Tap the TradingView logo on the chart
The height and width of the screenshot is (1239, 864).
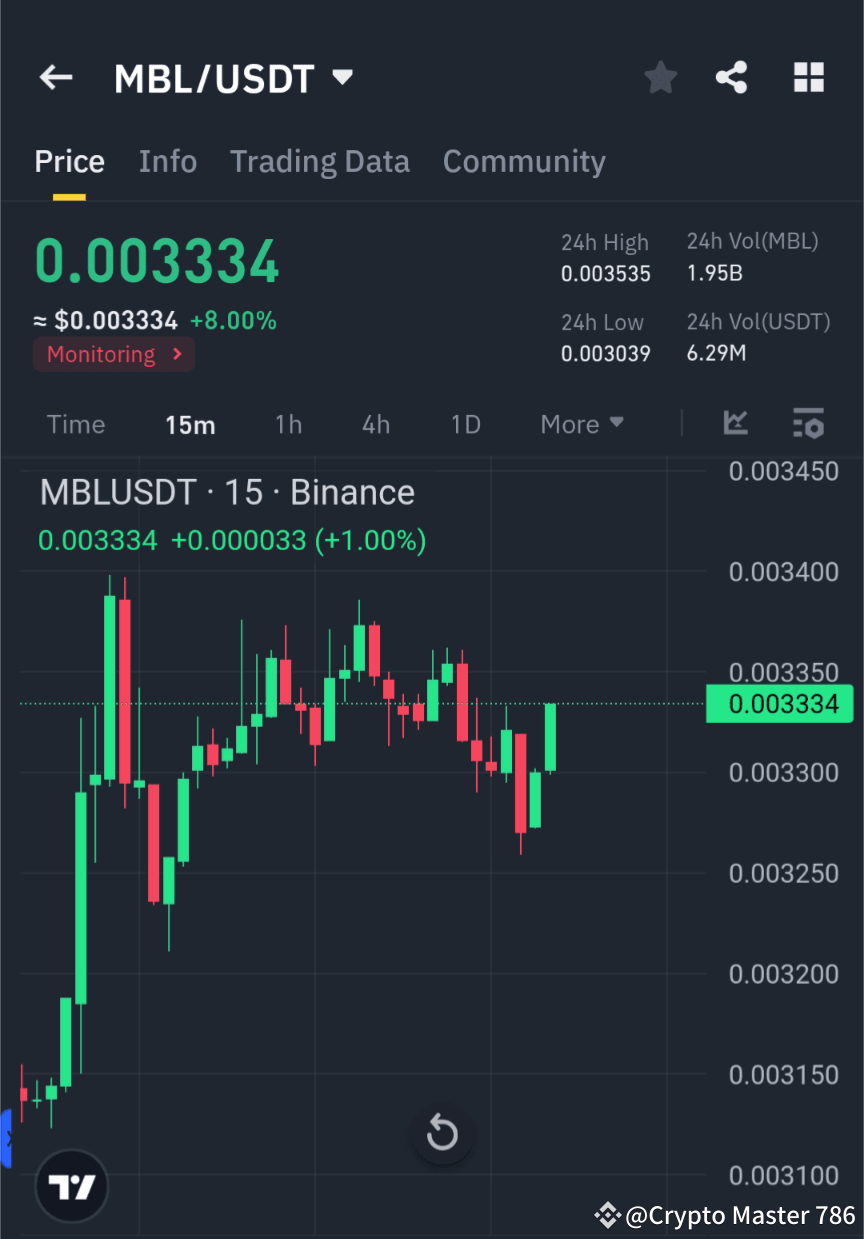(x=70, y=1185)
